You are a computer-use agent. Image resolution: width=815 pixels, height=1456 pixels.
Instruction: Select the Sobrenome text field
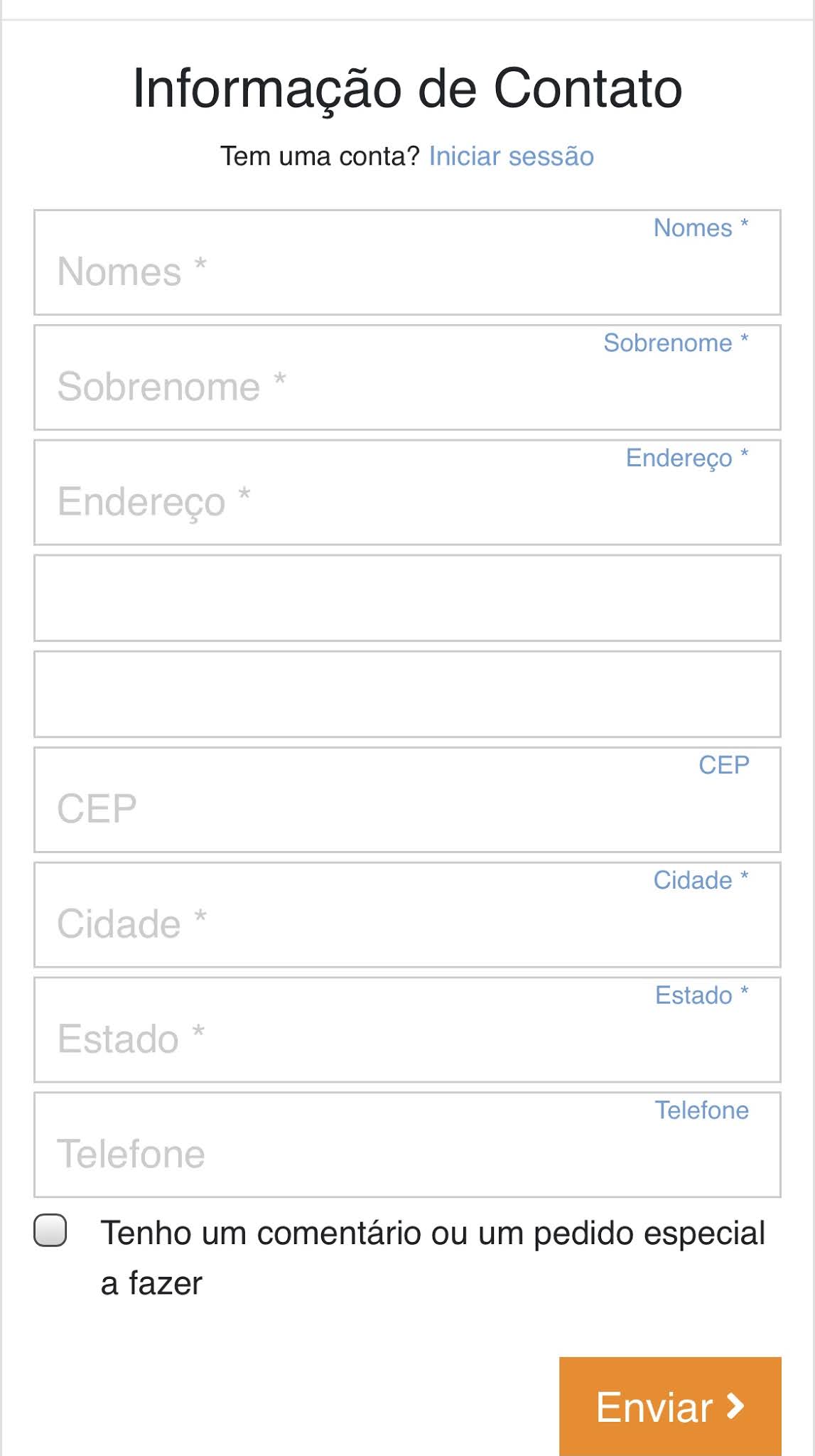pyautogui.click(x=407, y=378)
